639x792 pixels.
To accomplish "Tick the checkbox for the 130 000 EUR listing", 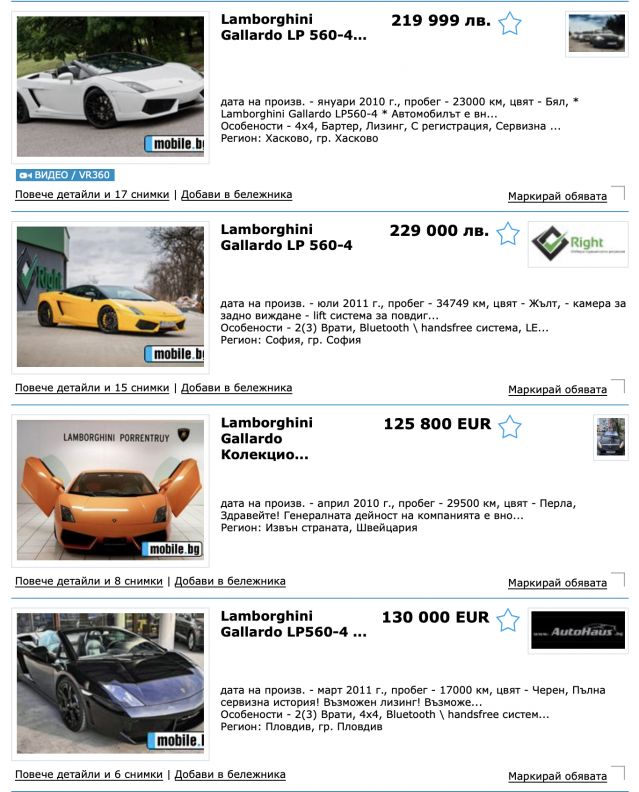I will pyautogui.click(x=617, y=773).
